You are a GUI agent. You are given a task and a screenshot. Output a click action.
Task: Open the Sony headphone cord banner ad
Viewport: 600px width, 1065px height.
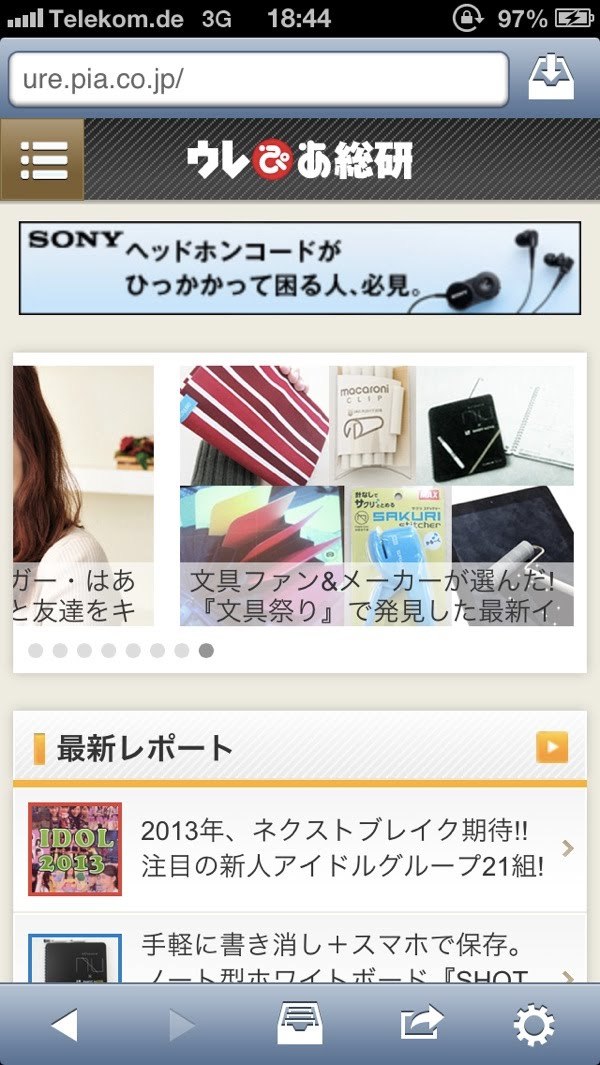[300, 268]
